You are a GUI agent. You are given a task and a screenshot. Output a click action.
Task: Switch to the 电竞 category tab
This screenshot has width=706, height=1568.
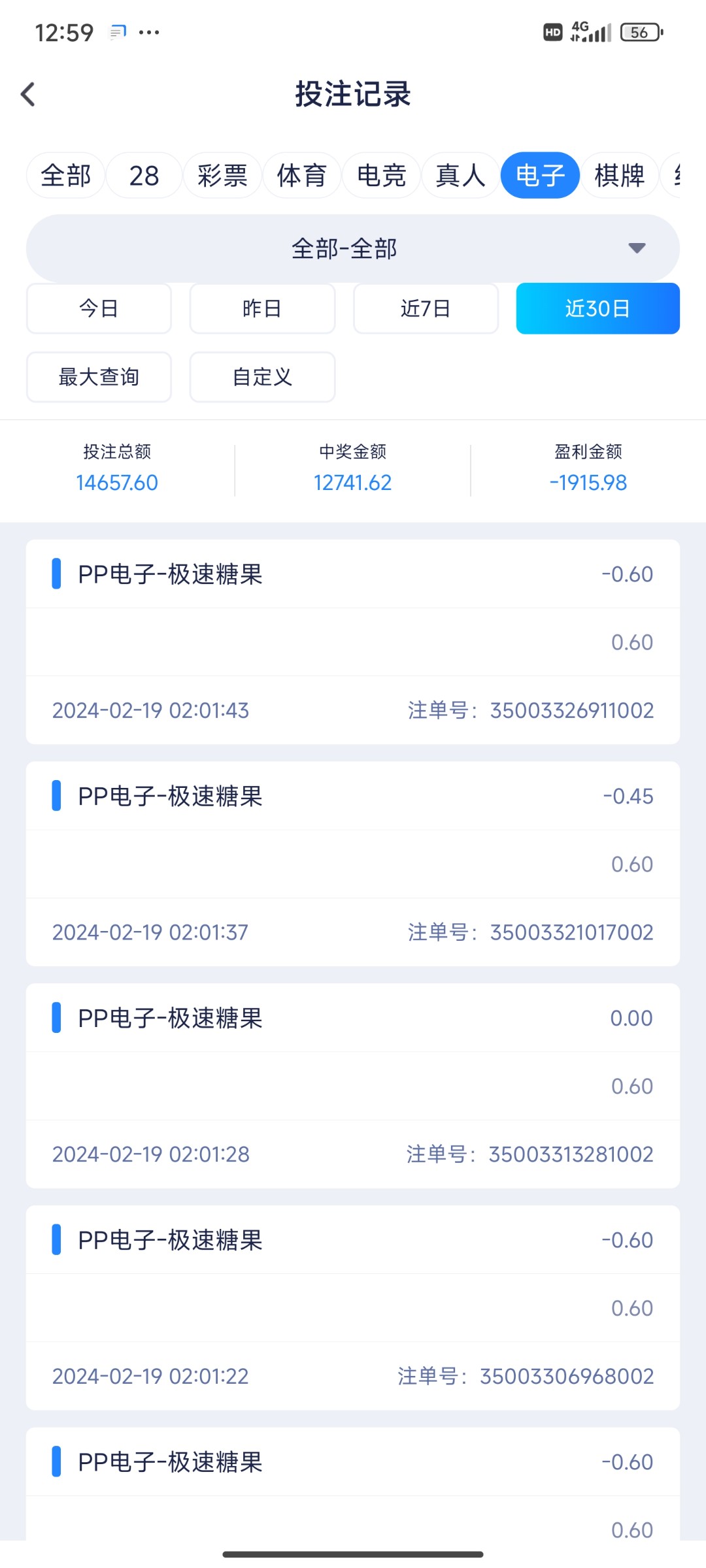[x=382, y=175]
